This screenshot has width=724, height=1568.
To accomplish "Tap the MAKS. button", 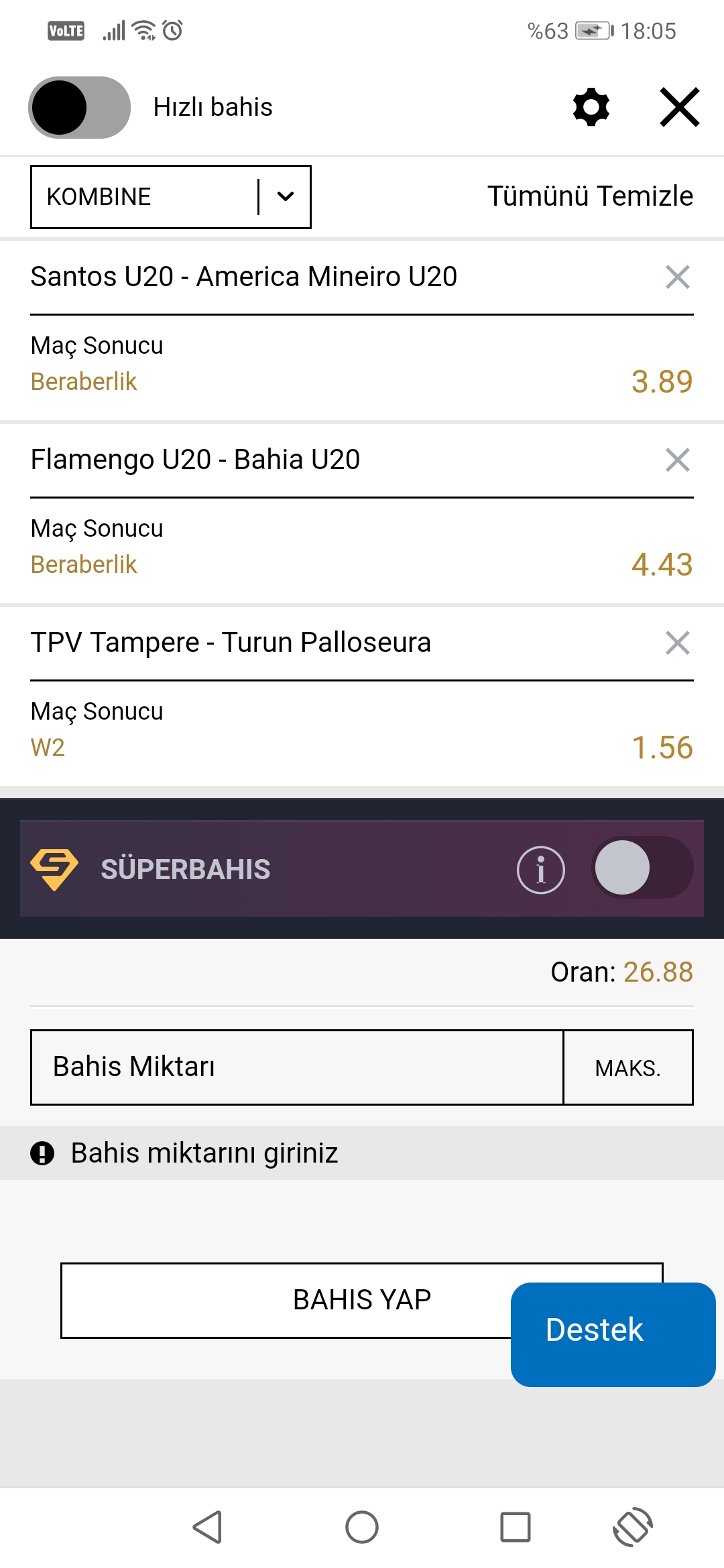I will coord(628,1067).
